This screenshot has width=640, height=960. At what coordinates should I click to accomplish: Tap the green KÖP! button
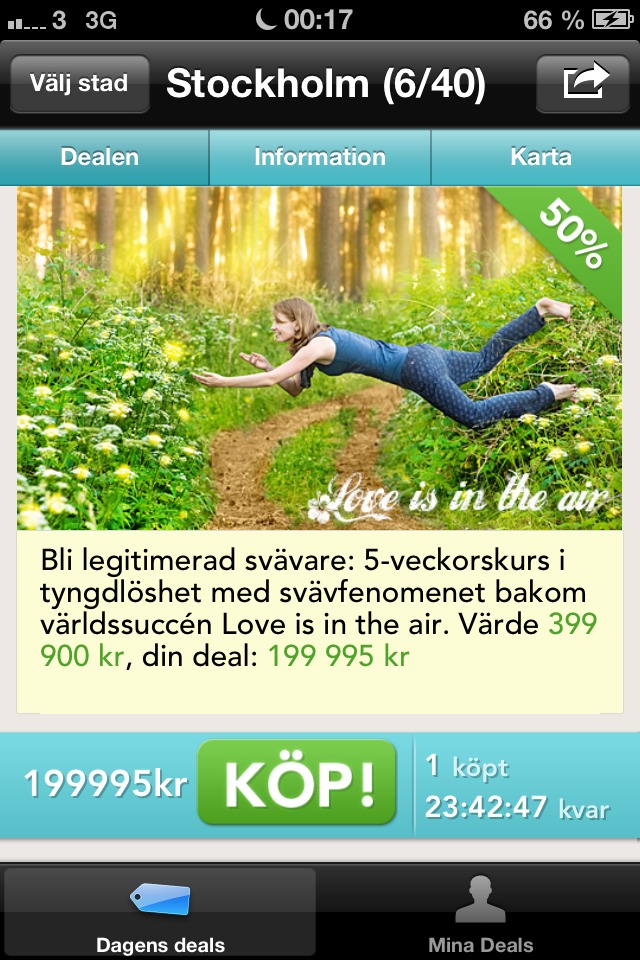(297, 784)
